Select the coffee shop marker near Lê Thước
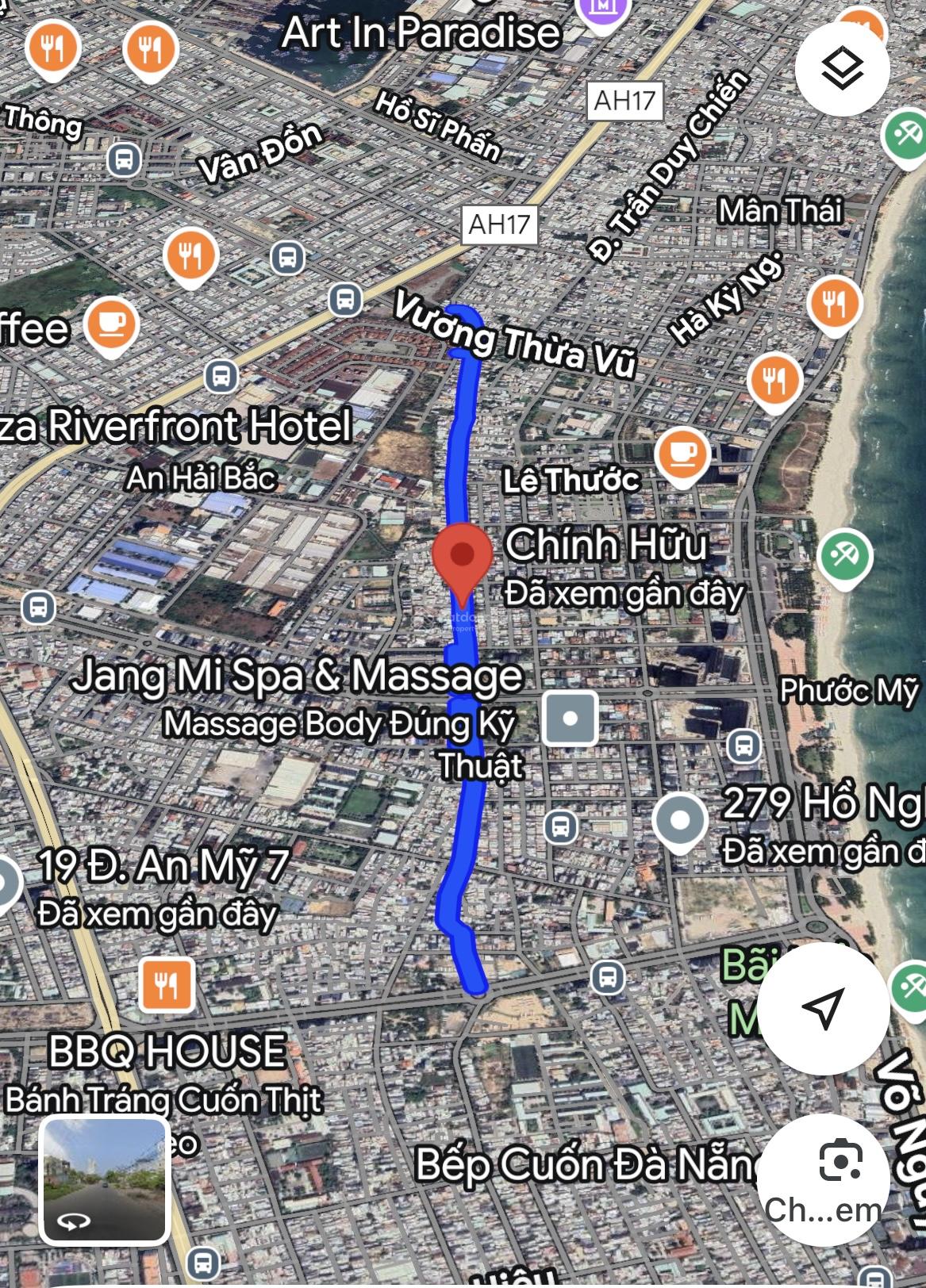 (682, 455)
